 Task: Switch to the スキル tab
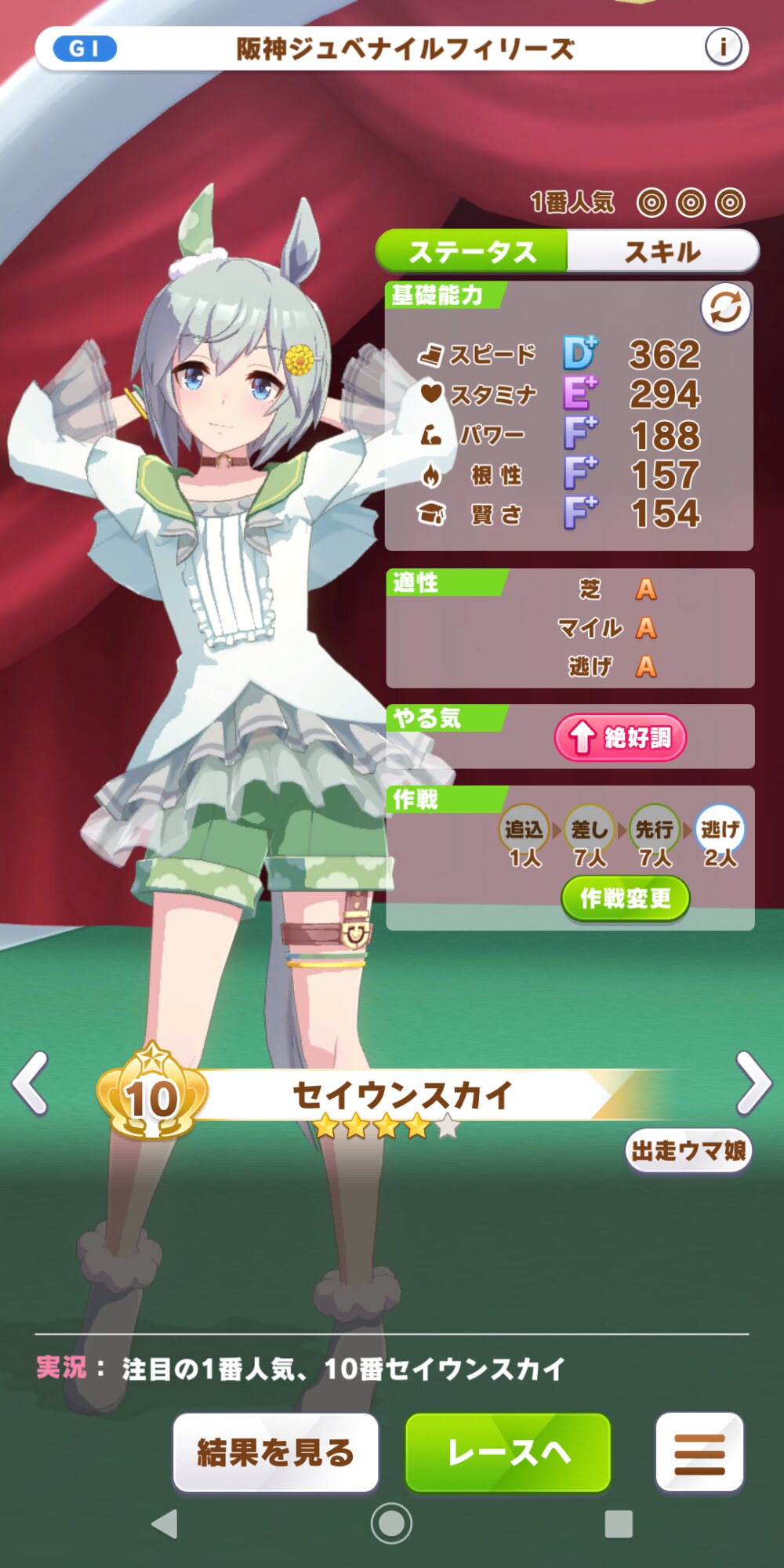[x=662, y=252]
